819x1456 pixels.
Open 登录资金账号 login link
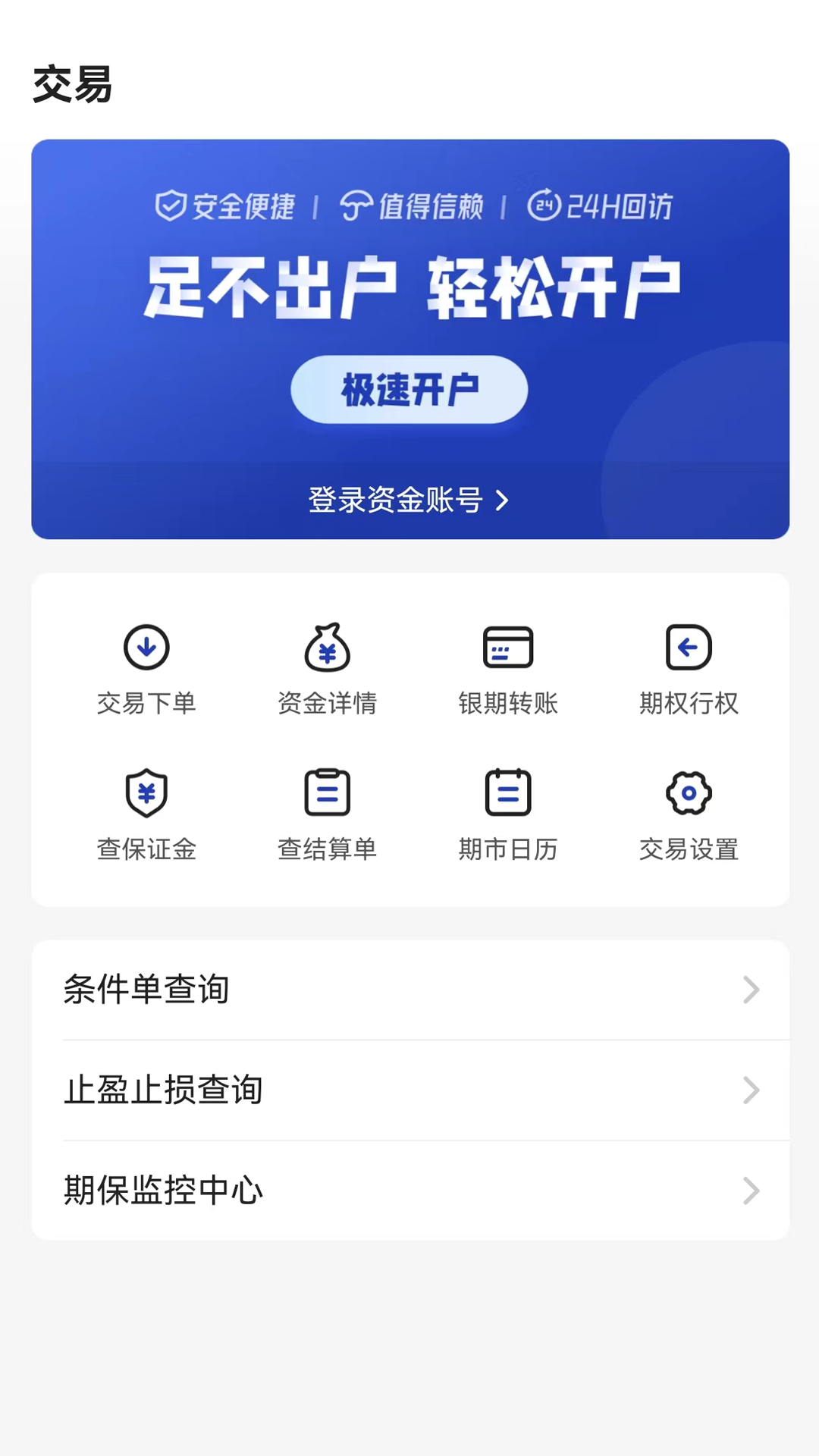pos(409,500)
